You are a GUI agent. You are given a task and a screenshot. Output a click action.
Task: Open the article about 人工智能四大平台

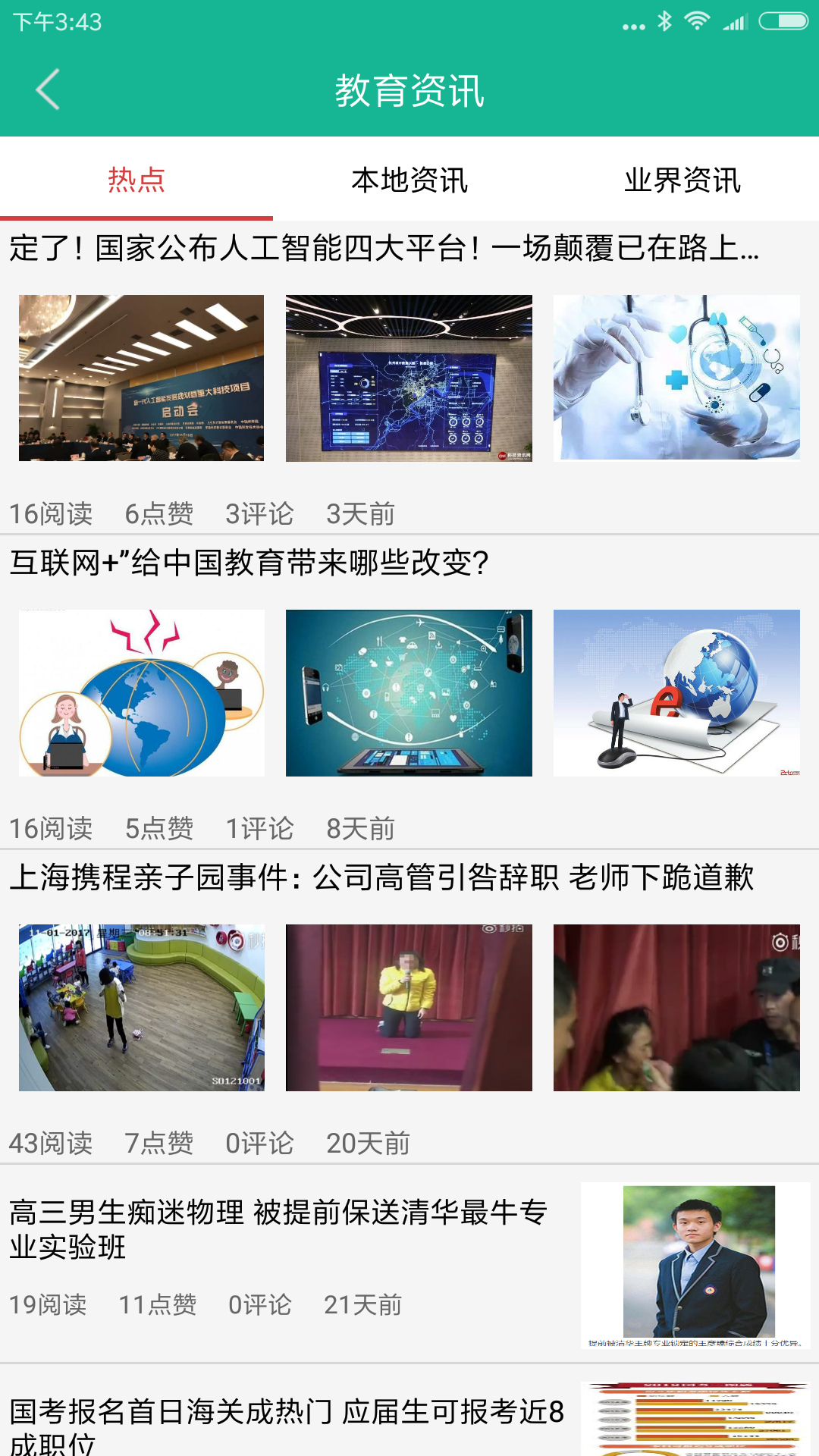click(x=384, y=248)
